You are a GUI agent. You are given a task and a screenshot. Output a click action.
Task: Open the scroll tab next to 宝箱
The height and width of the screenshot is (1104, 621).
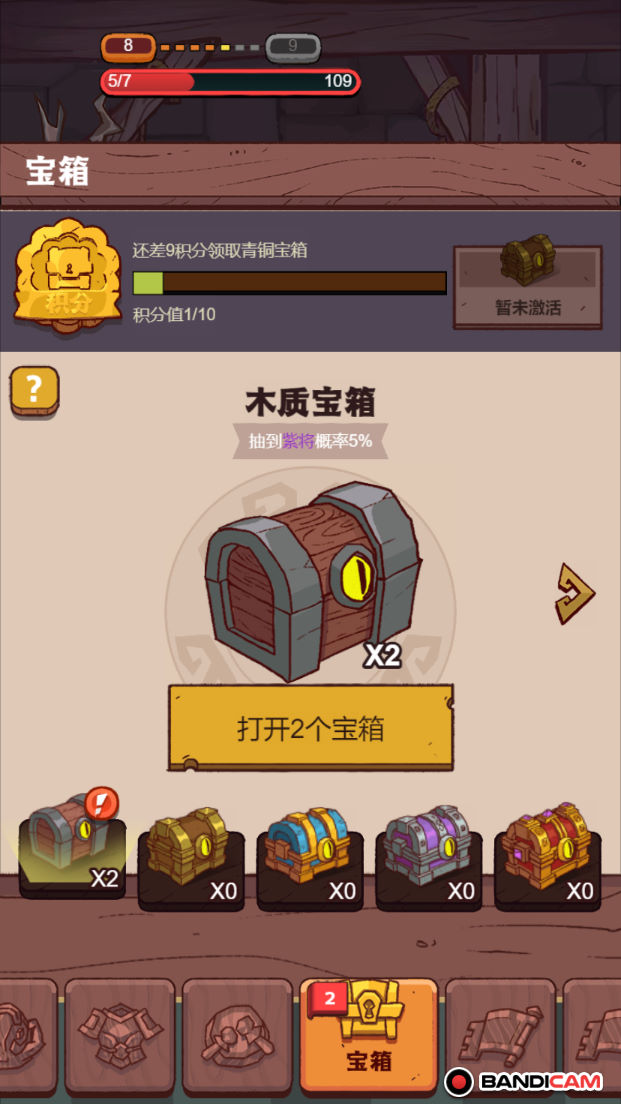click(x=499, y=1036)
